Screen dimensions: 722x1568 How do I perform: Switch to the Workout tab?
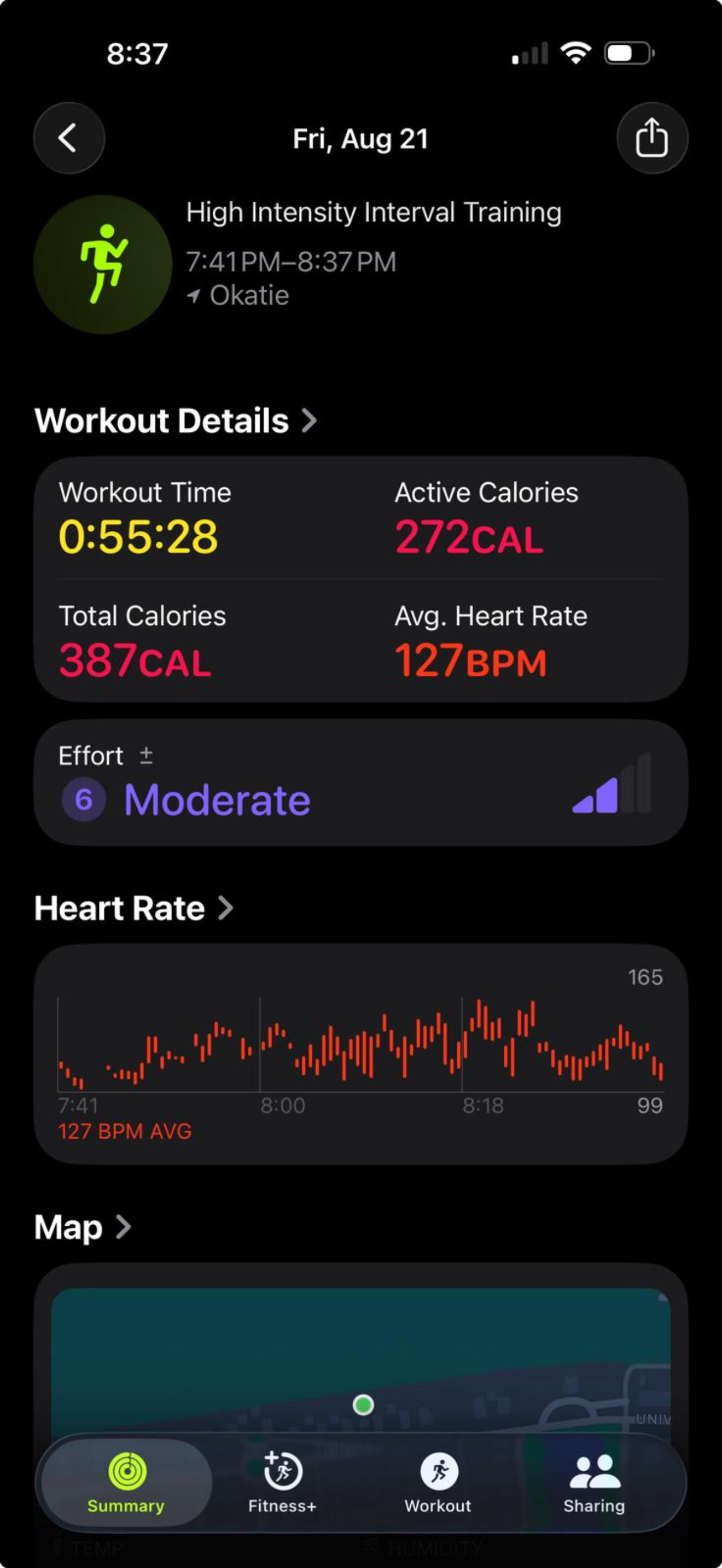[x=438, y=1483]
